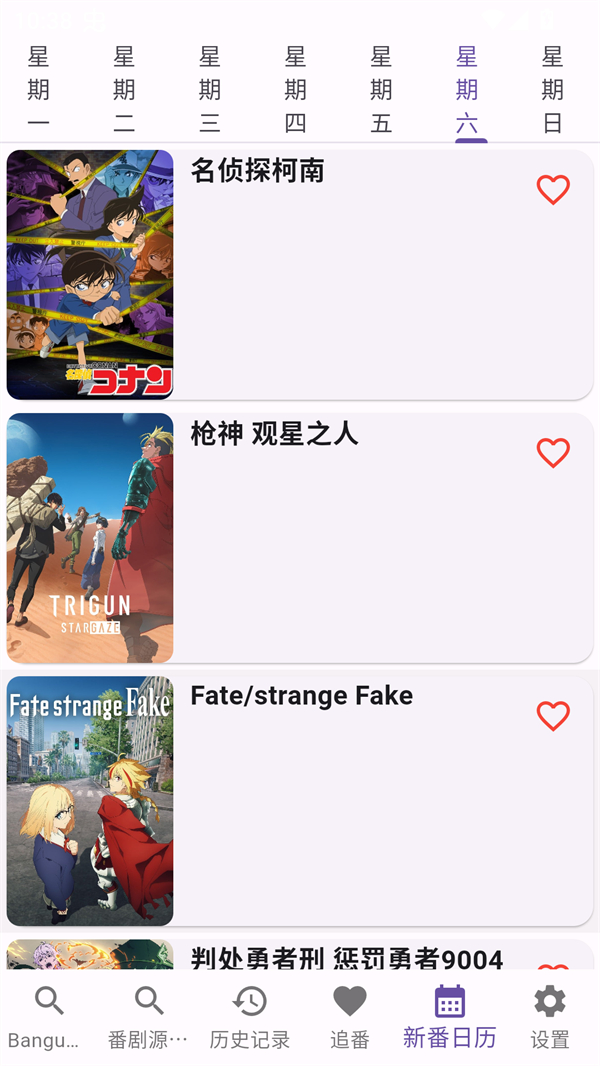Switch to the 历史记录 tab
The width and height of the screenshot is (600, 1066).
(x=250, y=1016)
